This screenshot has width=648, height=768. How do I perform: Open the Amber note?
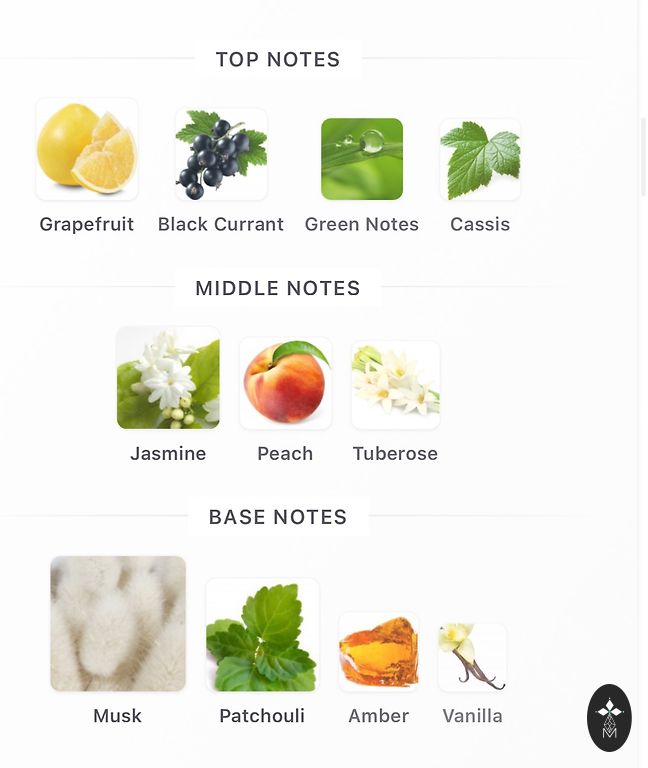pos(379,652)
